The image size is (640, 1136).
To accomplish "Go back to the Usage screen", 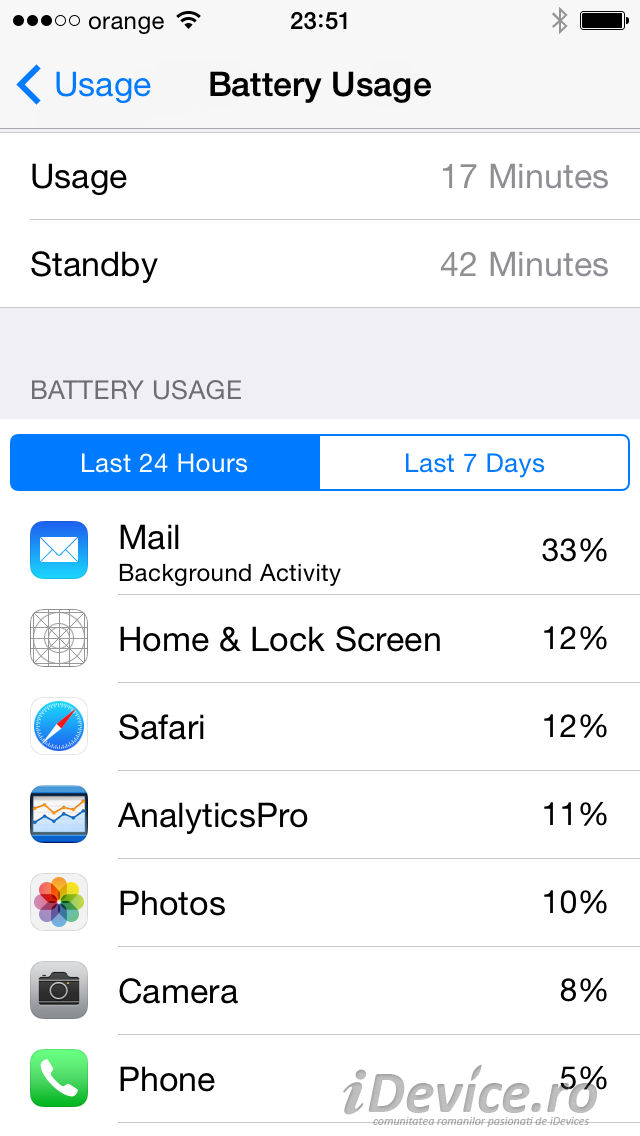I will [85, 86].
